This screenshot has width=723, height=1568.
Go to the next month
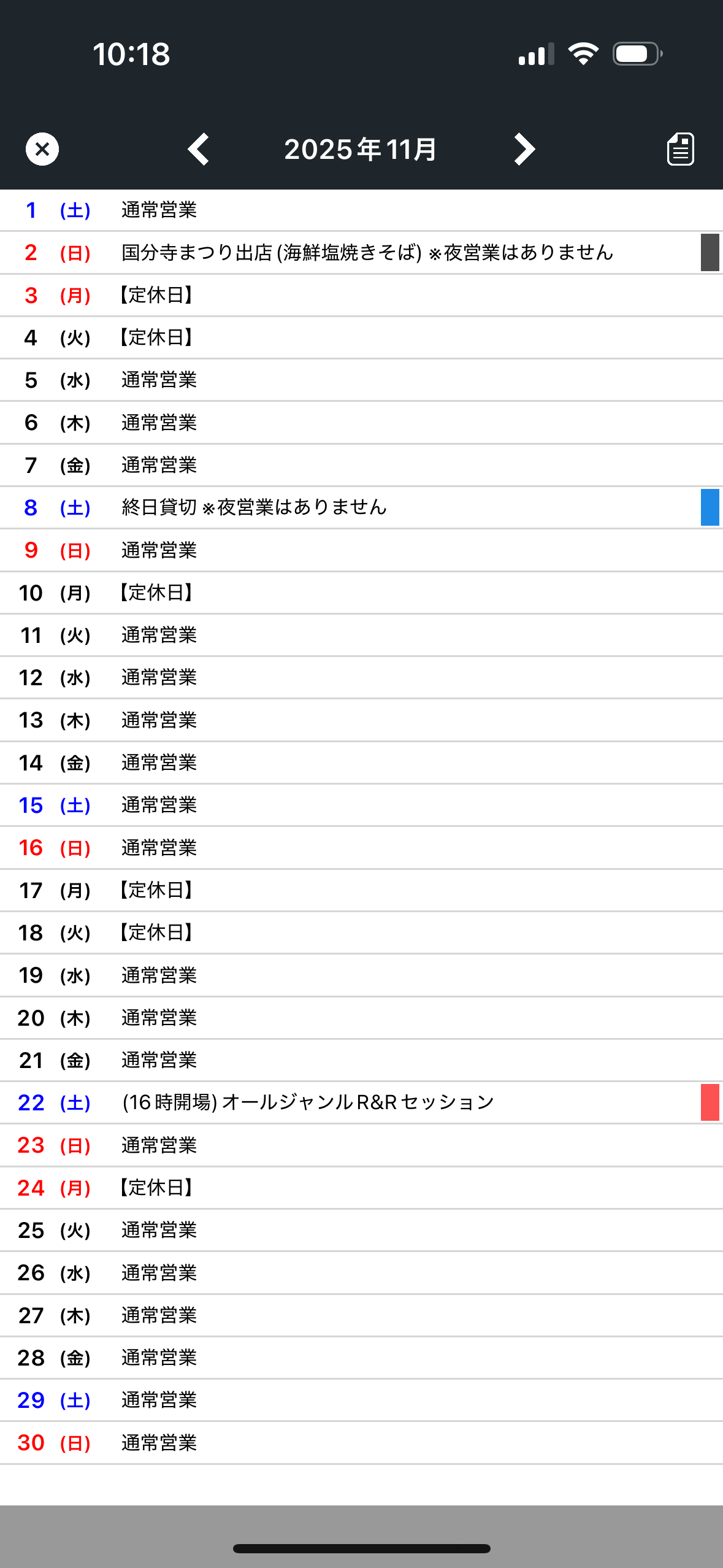point(524,149)
